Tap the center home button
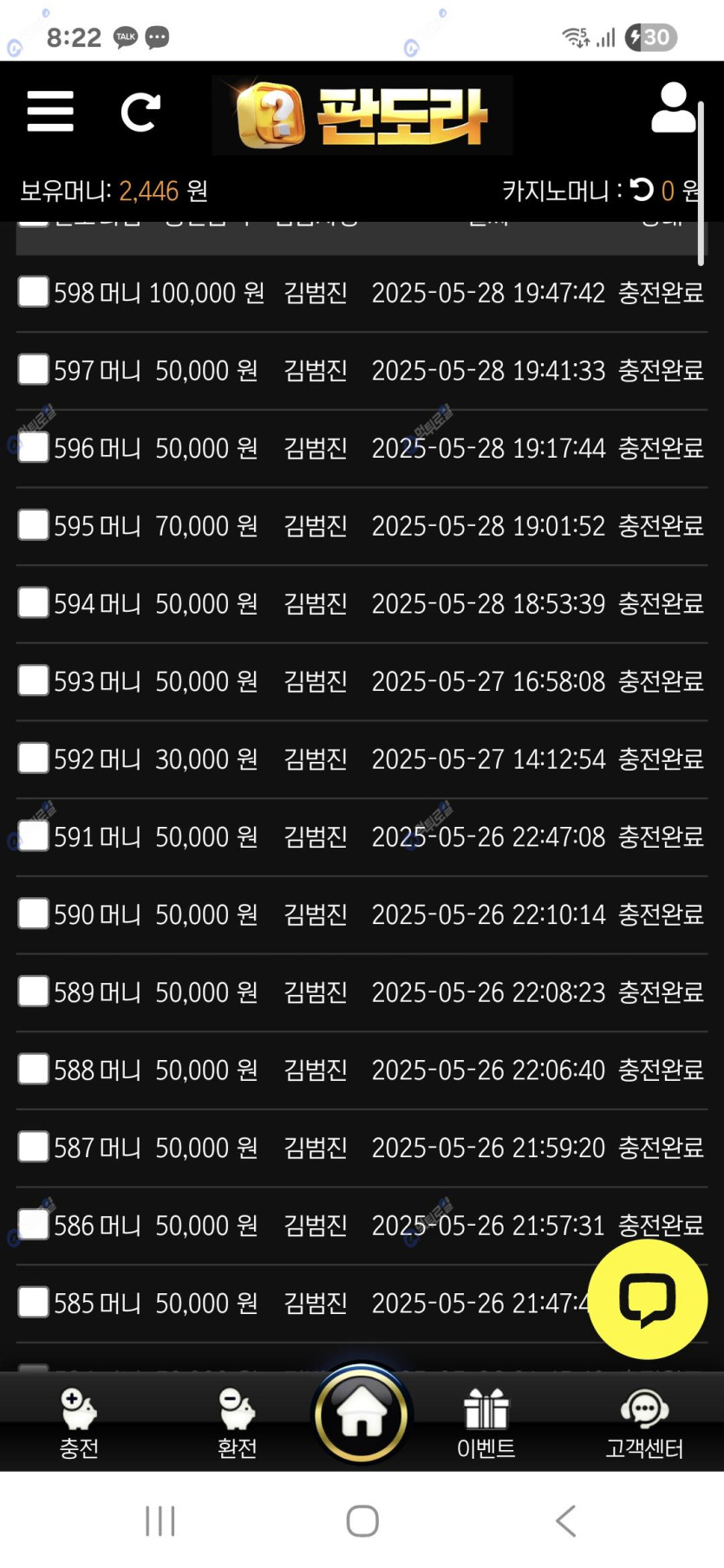The image size is (724, 1568). pyautogui.click(x=362, y=1414)
